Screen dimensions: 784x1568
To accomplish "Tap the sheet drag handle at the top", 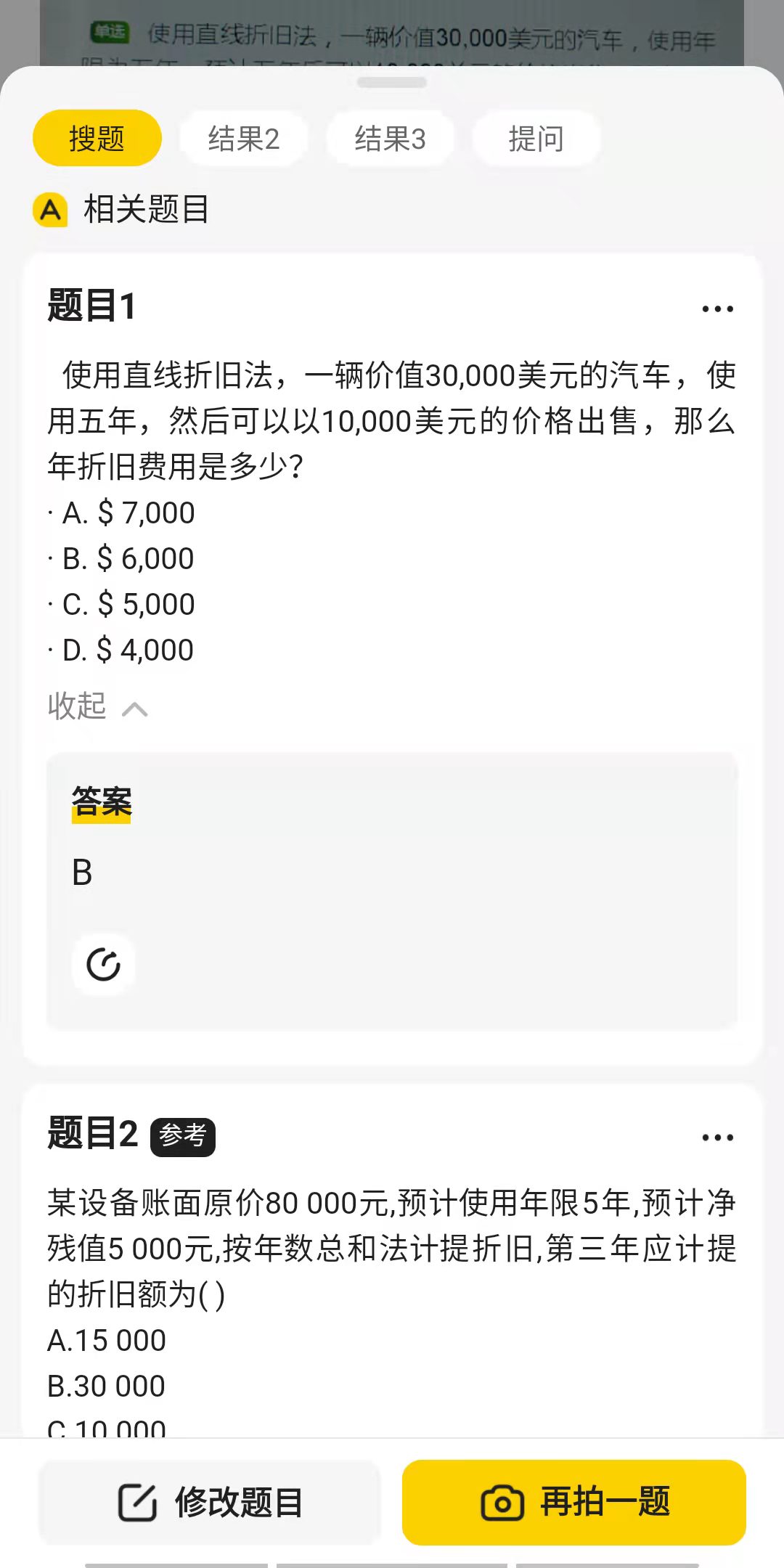I will [x=392, y=83].
